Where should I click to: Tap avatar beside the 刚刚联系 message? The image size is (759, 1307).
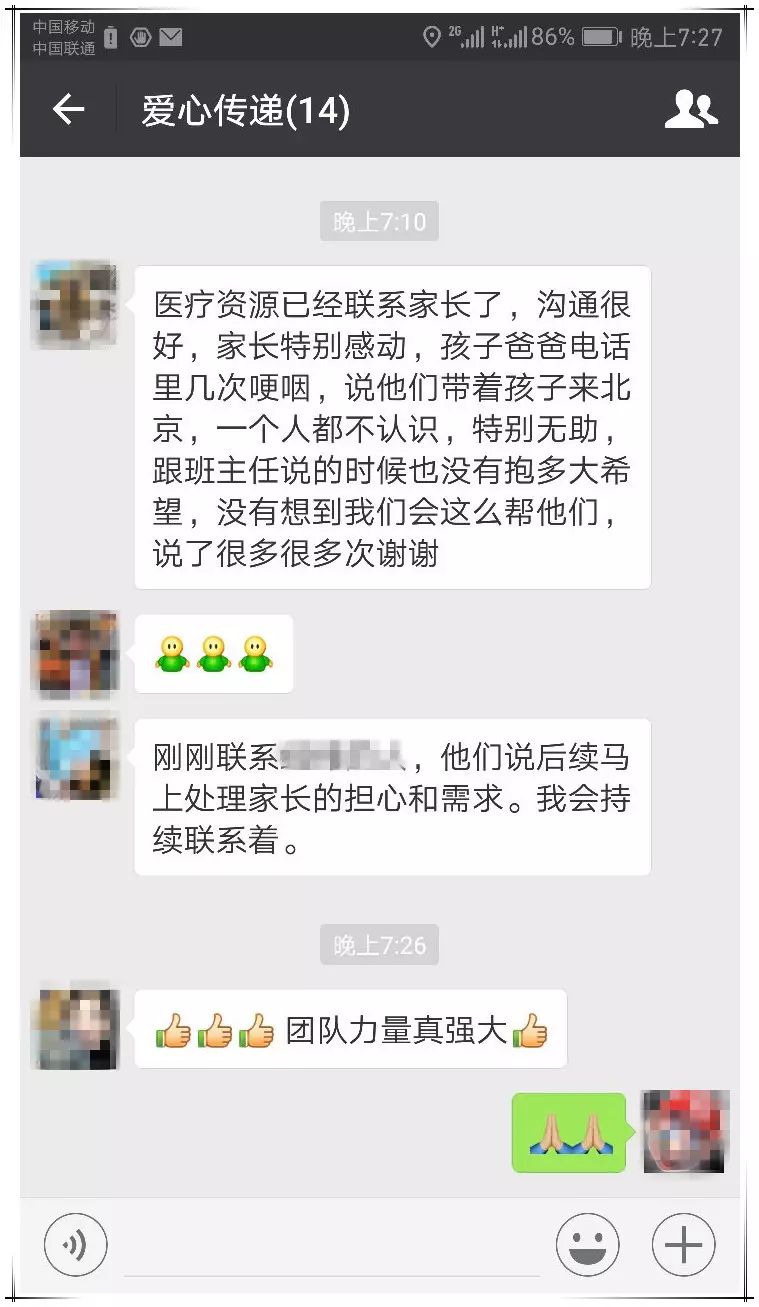coord(76,757)
